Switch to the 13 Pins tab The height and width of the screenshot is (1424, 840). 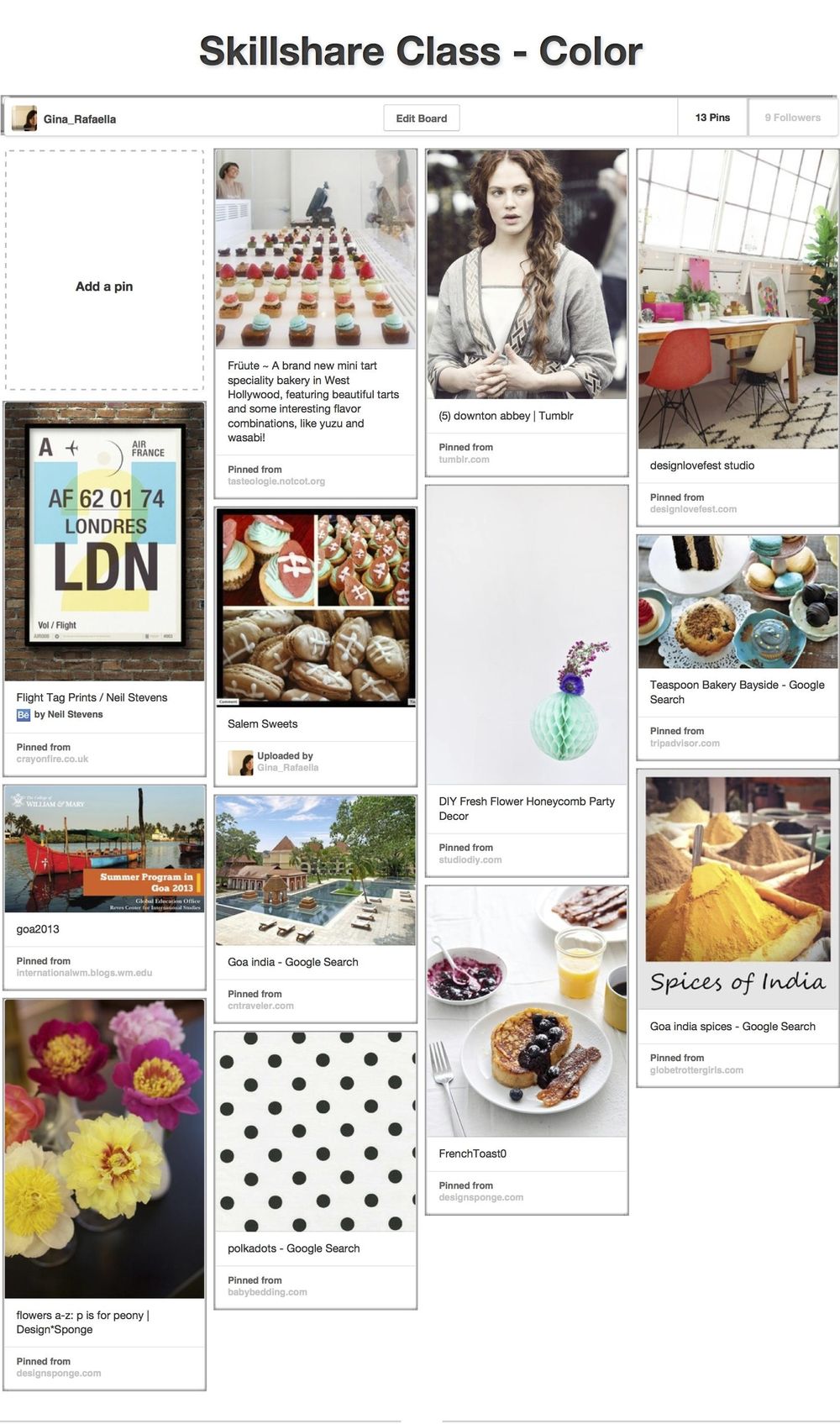coord(712,118)
